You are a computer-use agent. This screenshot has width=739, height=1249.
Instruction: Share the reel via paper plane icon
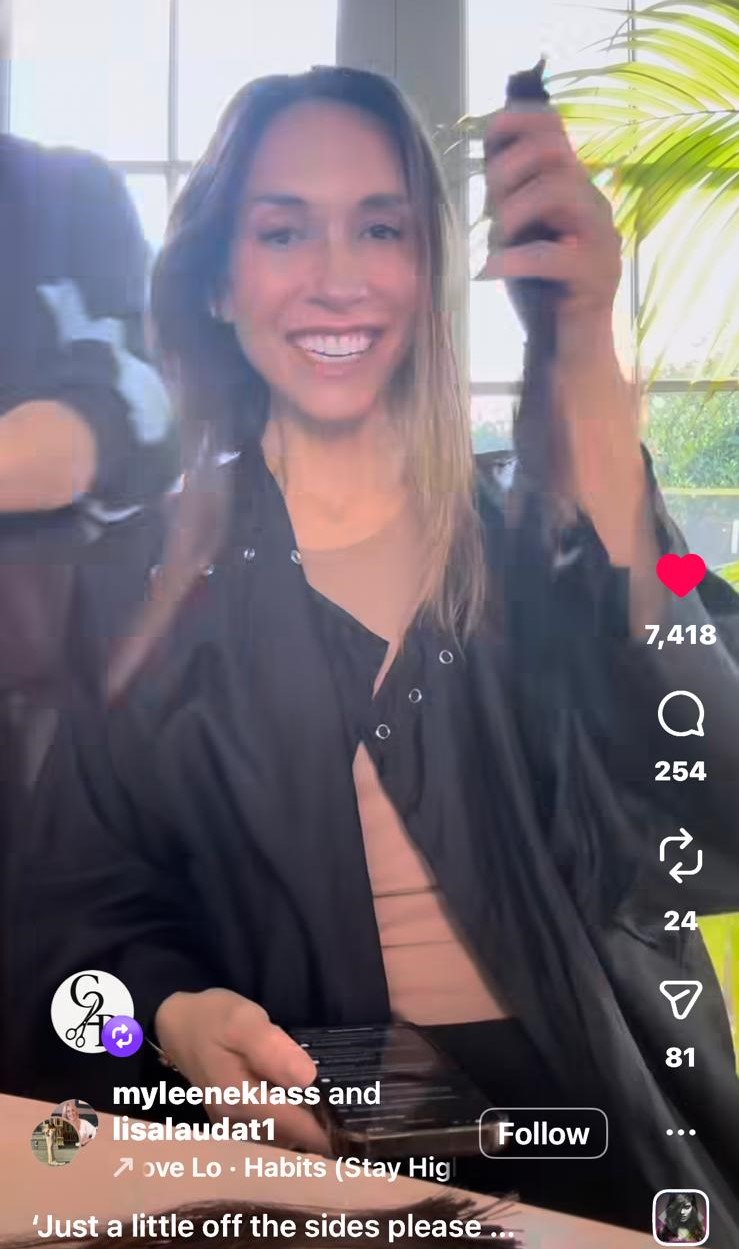(x=680, y=999)
